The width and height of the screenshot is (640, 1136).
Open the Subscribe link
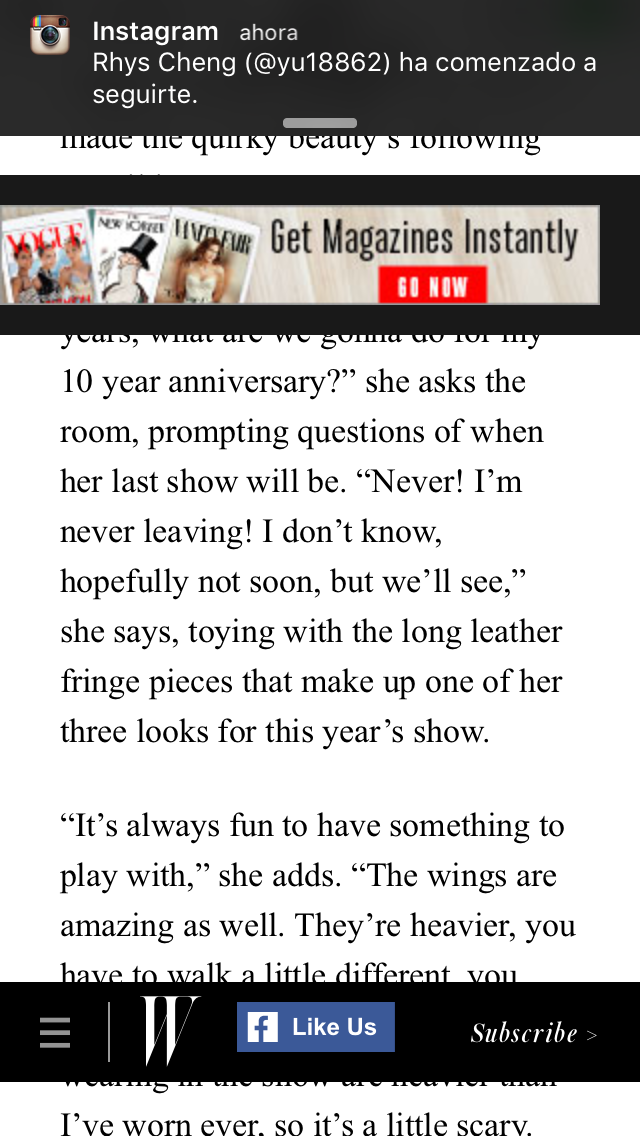tap(534, 1033)
